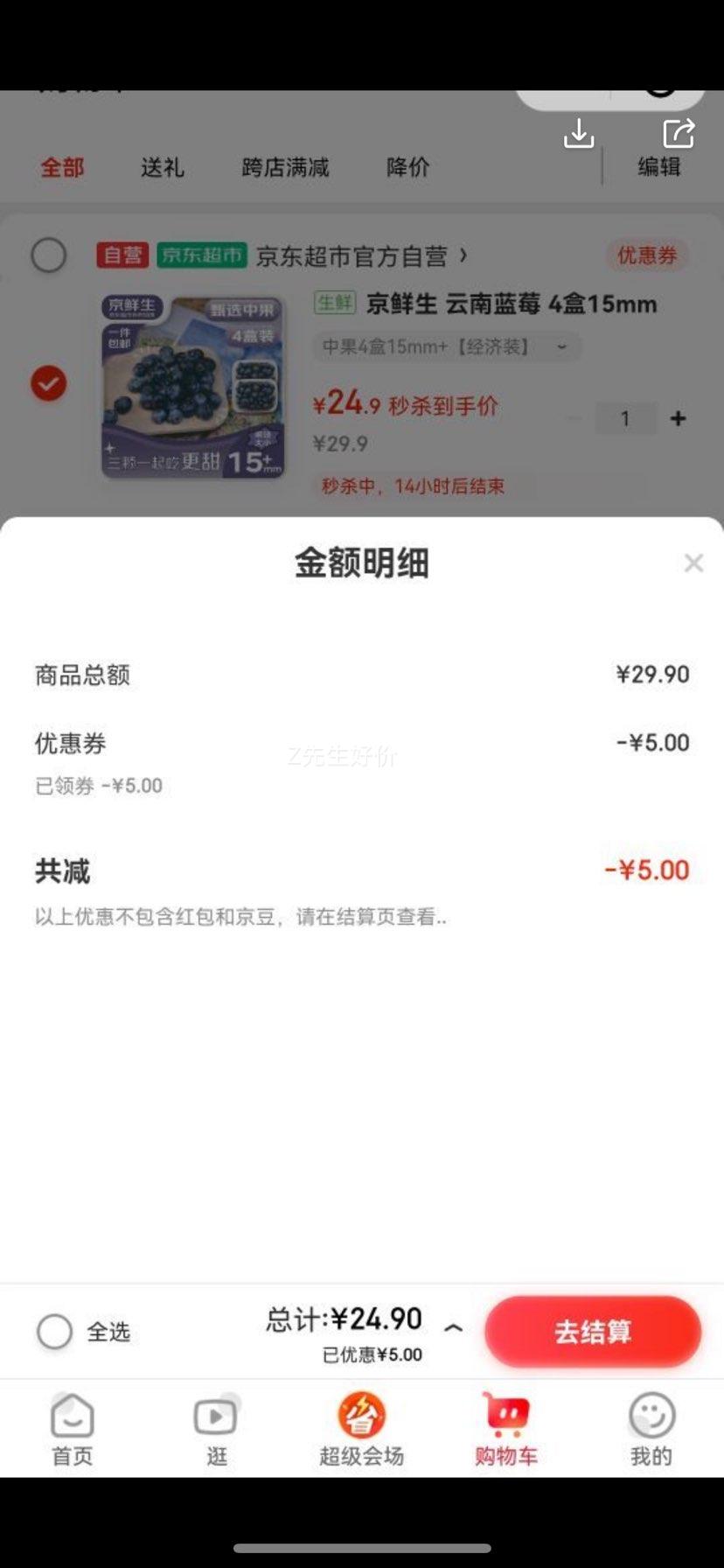
Task: Select the 购物车 tab
Action: point(506,1429)
